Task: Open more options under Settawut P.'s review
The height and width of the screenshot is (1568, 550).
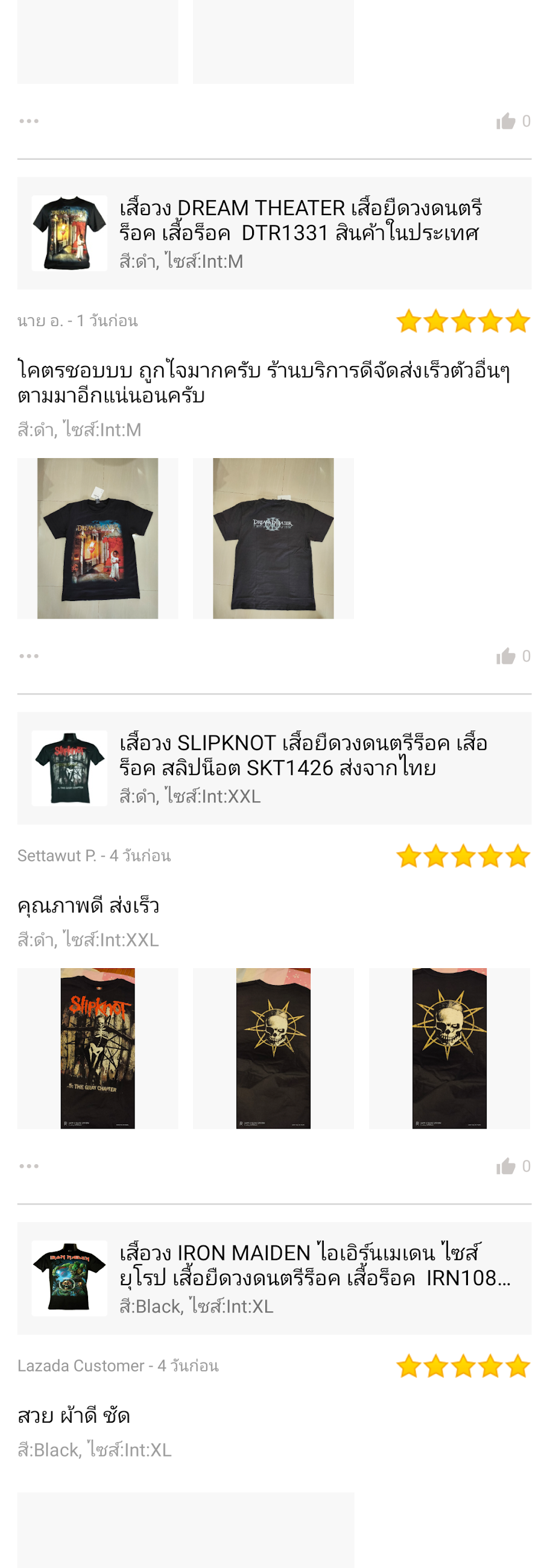Action: point(28,1167)
